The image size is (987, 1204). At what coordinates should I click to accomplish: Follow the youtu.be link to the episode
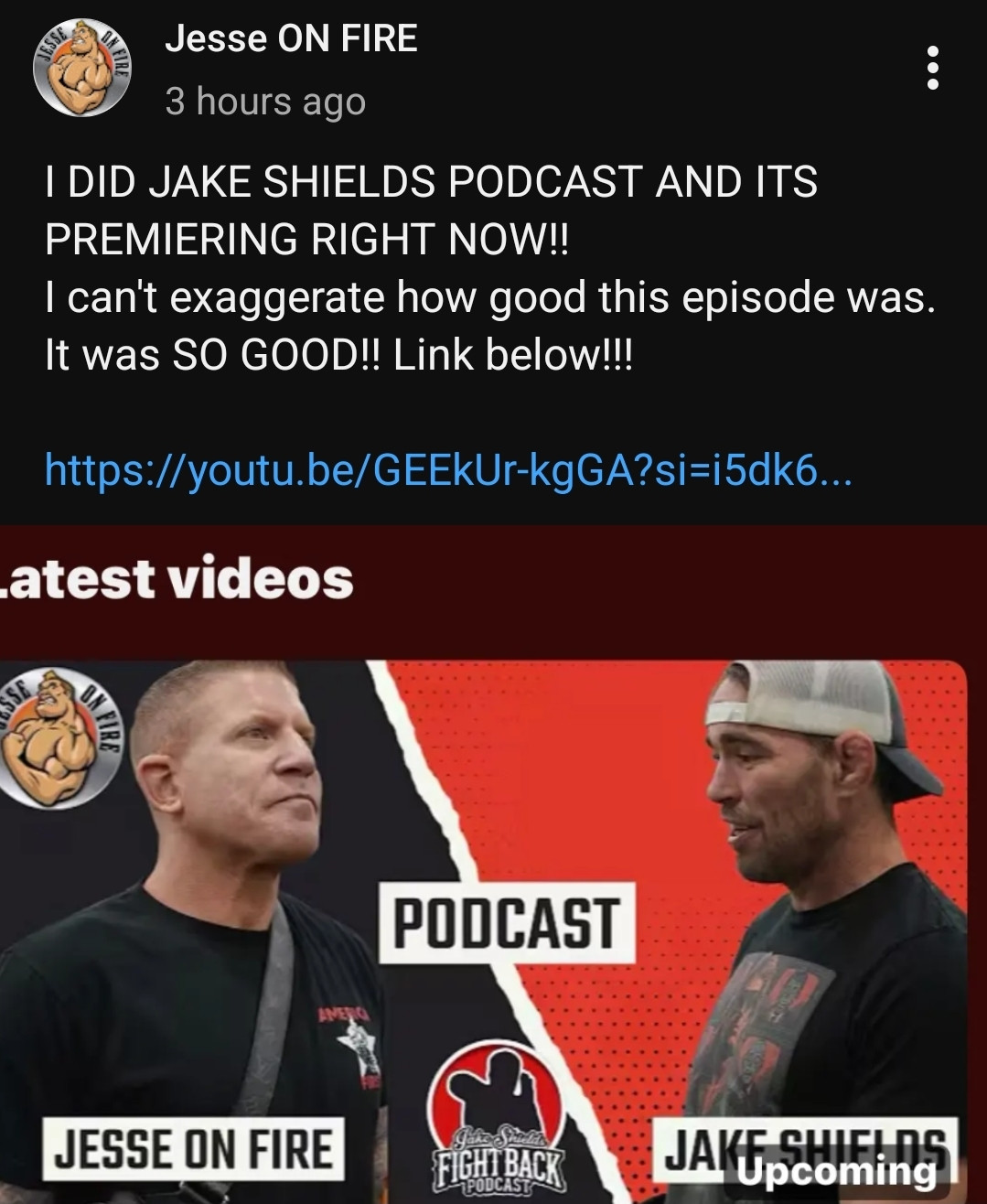coord(448,471)
